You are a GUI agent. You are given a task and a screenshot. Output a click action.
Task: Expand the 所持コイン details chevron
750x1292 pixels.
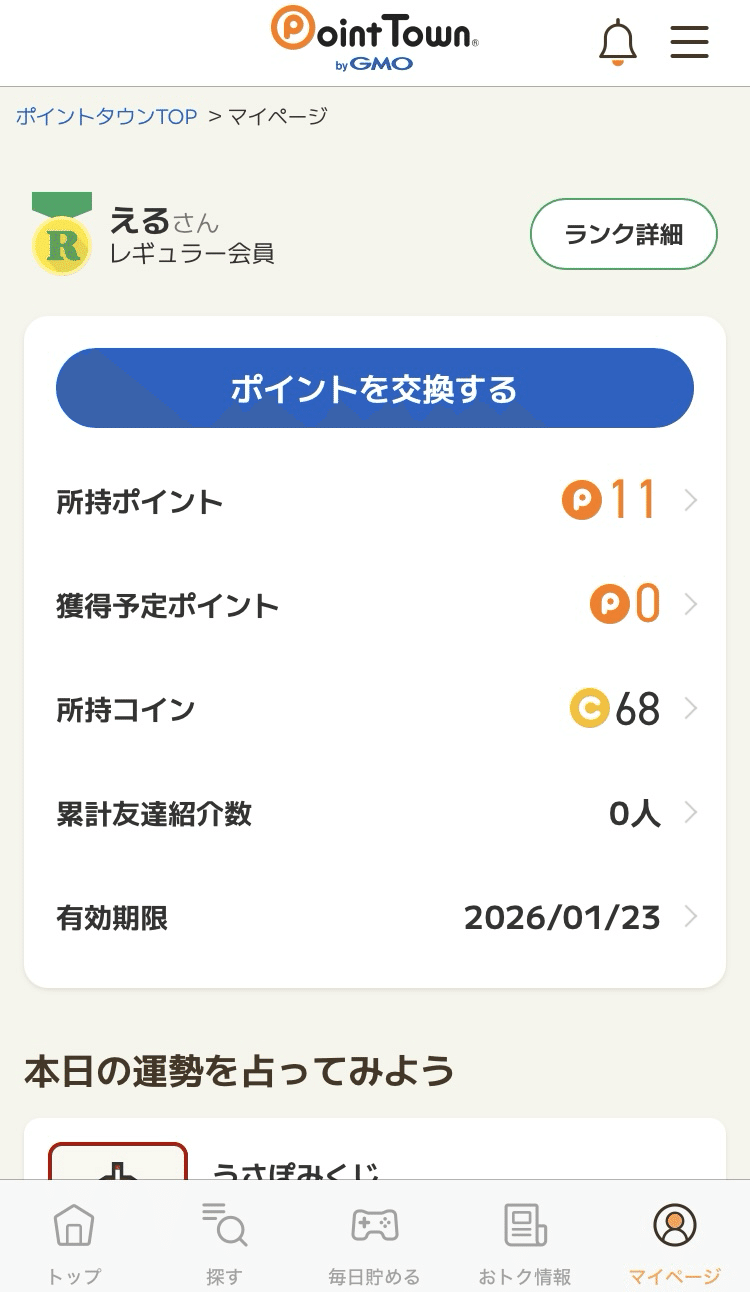[690, 709]
